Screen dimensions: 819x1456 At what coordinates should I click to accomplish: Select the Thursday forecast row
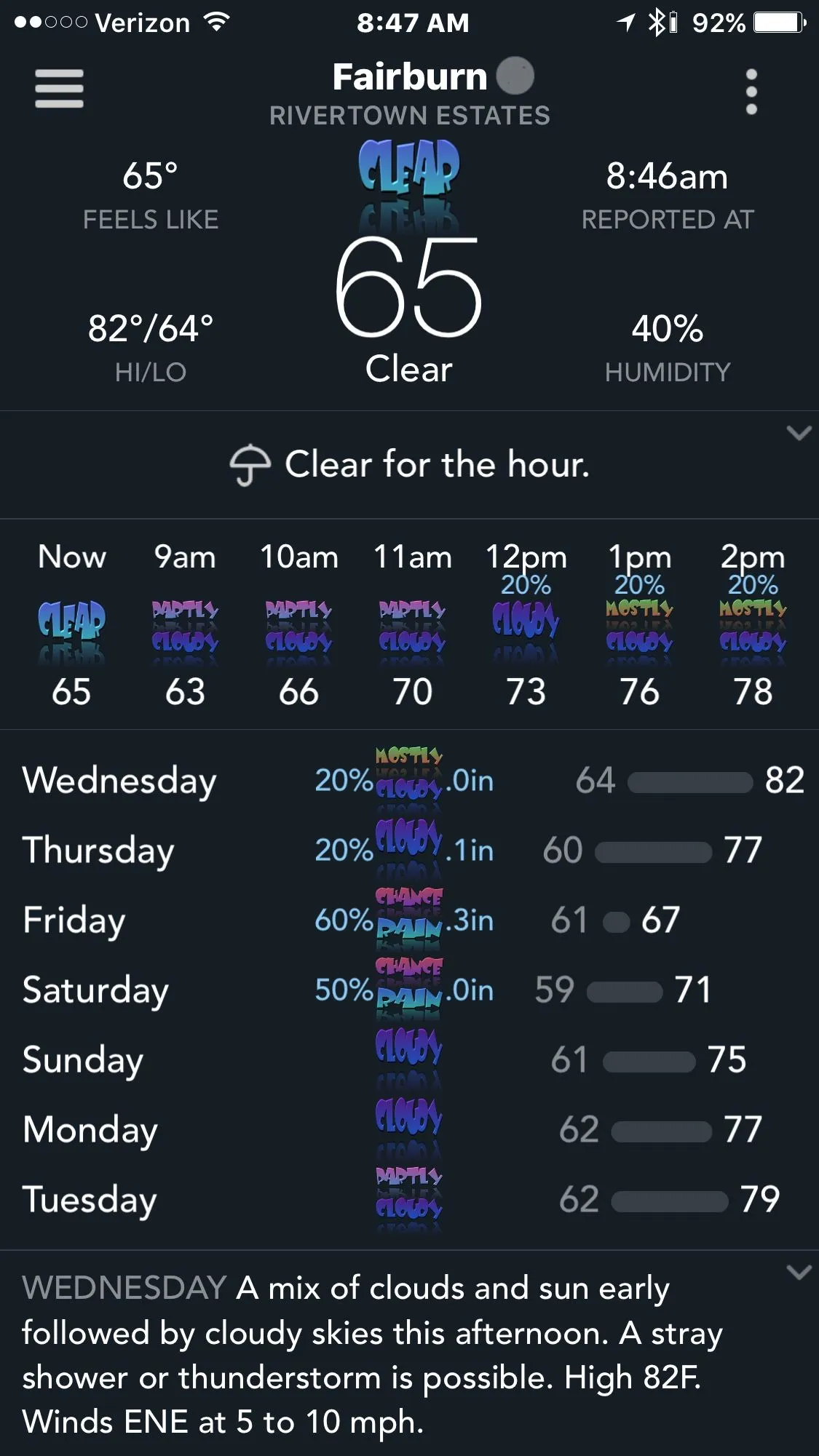pos(409,850)
